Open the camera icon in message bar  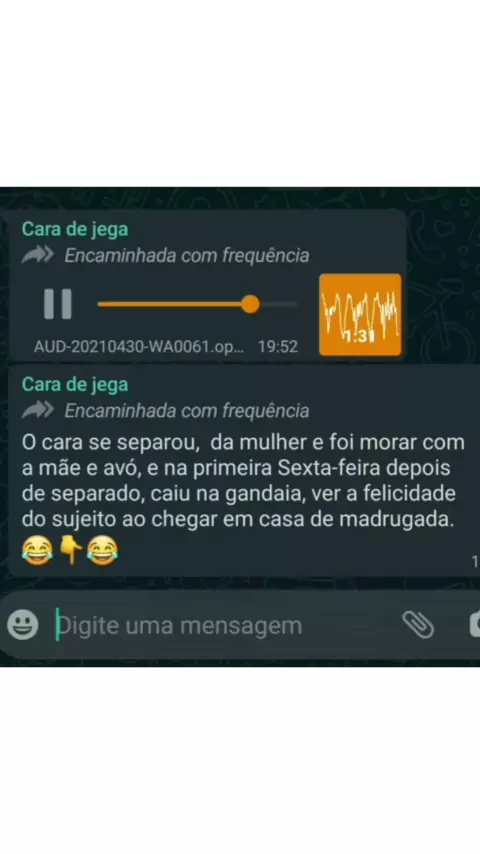(x=475, y=625)
